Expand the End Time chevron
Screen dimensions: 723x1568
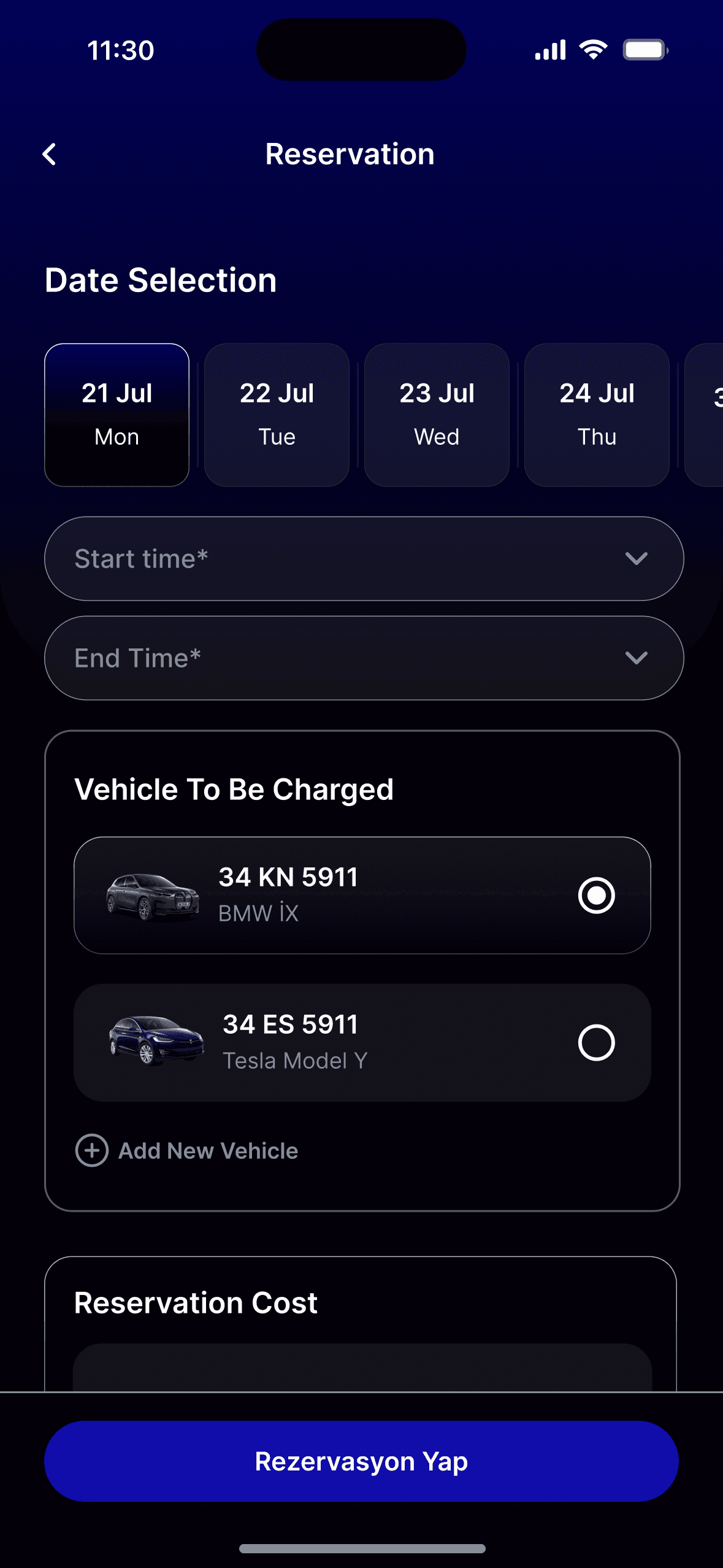click(x=636, y=657)
